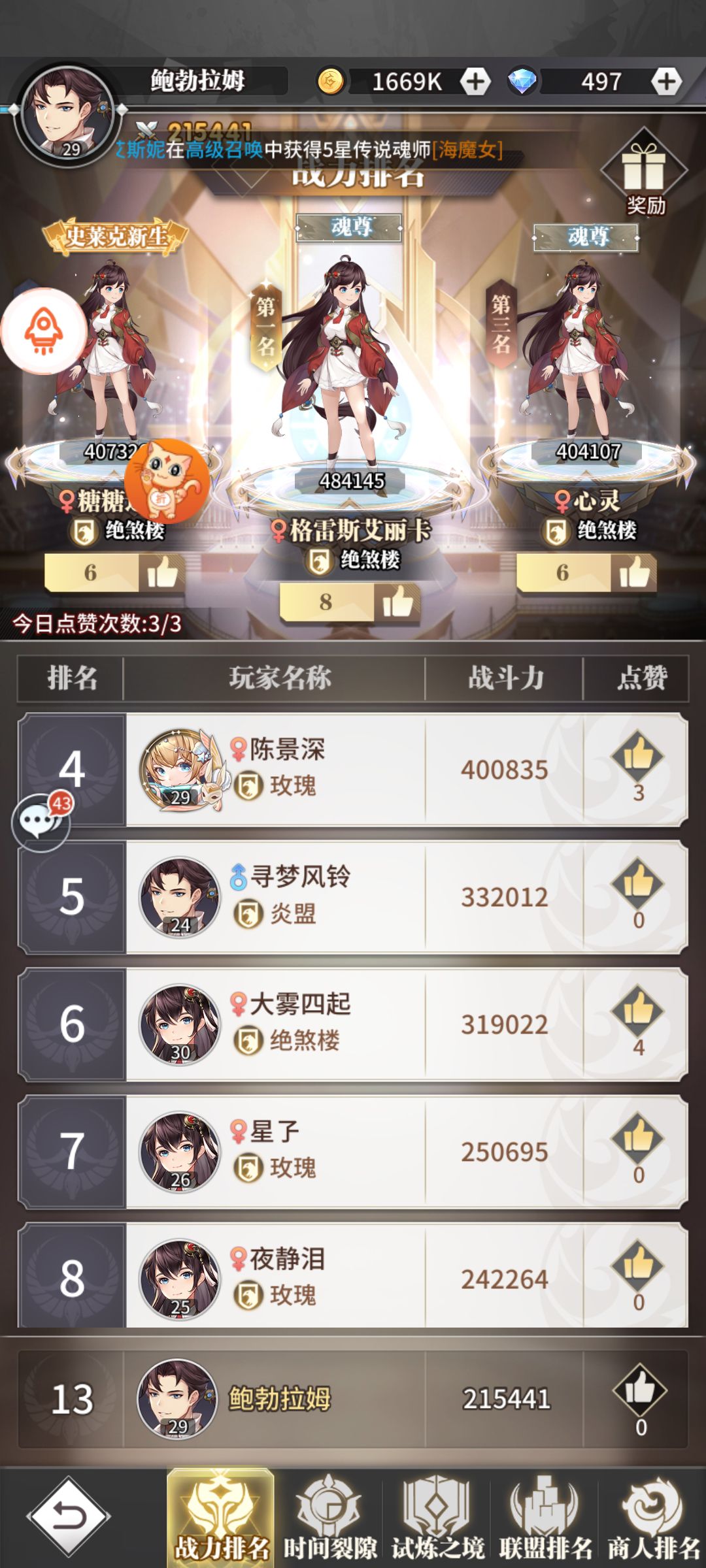Screen dimensions: 706x1568
Task: Like player 大雾四起
Action: [637, 1013]
